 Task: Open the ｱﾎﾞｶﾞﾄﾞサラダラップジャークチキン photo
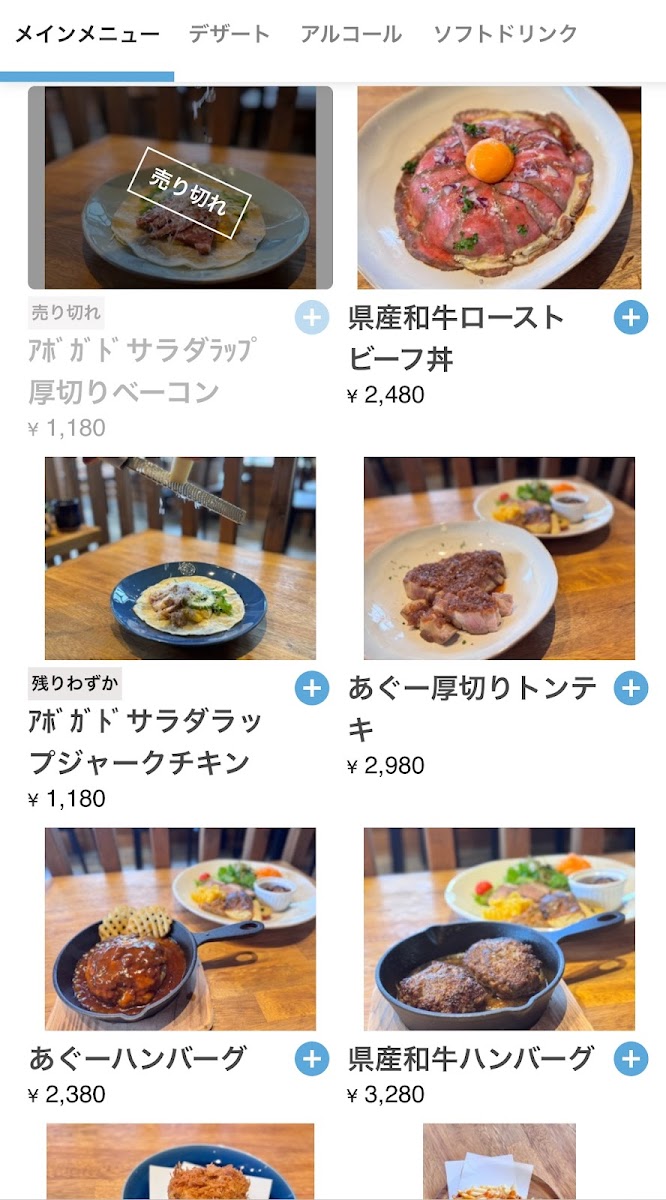point(180,558)
